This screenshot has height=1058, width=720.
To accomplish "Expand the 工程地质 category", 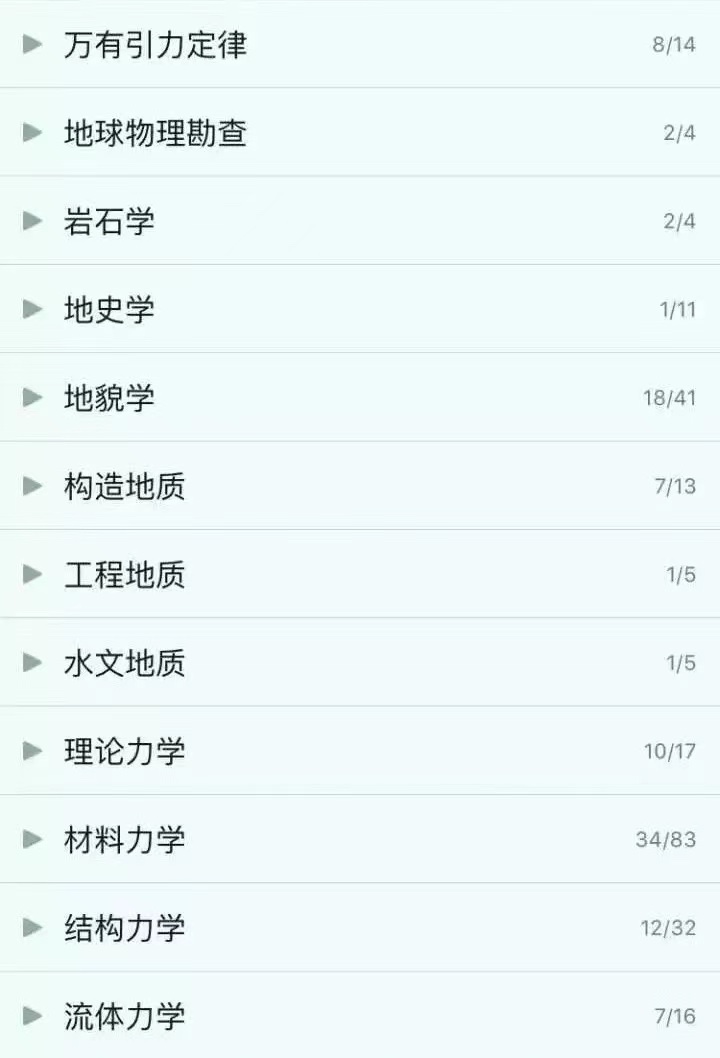I will pos(32,575).
